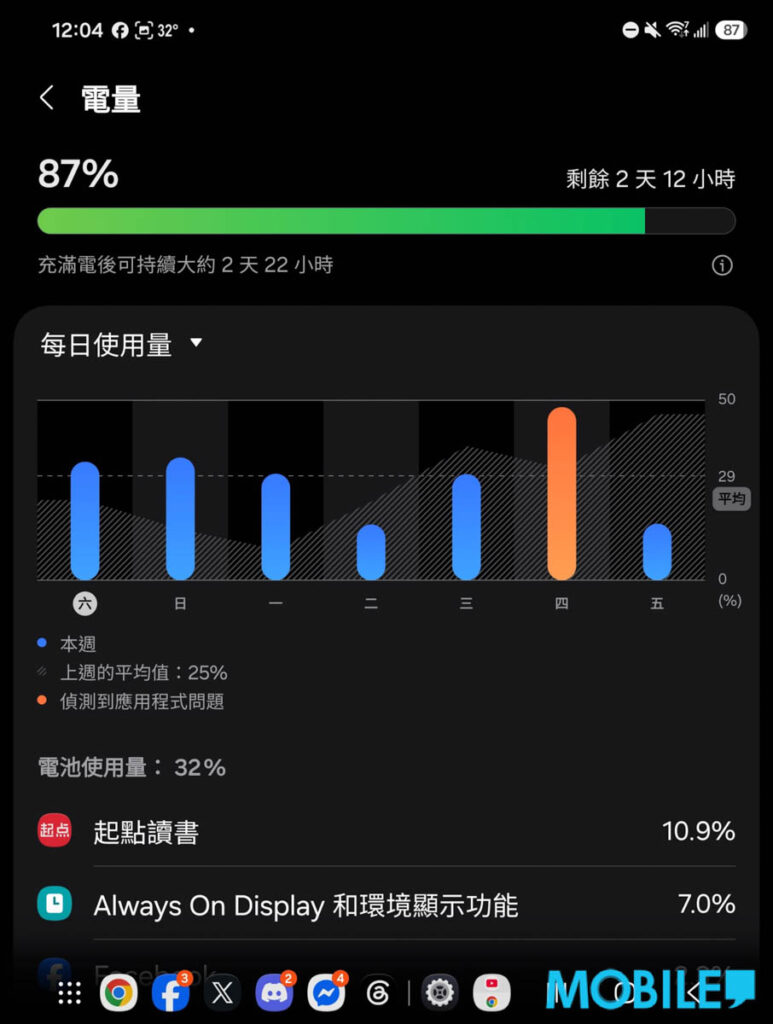Select the 三 day bar

(x=466, y=526)
